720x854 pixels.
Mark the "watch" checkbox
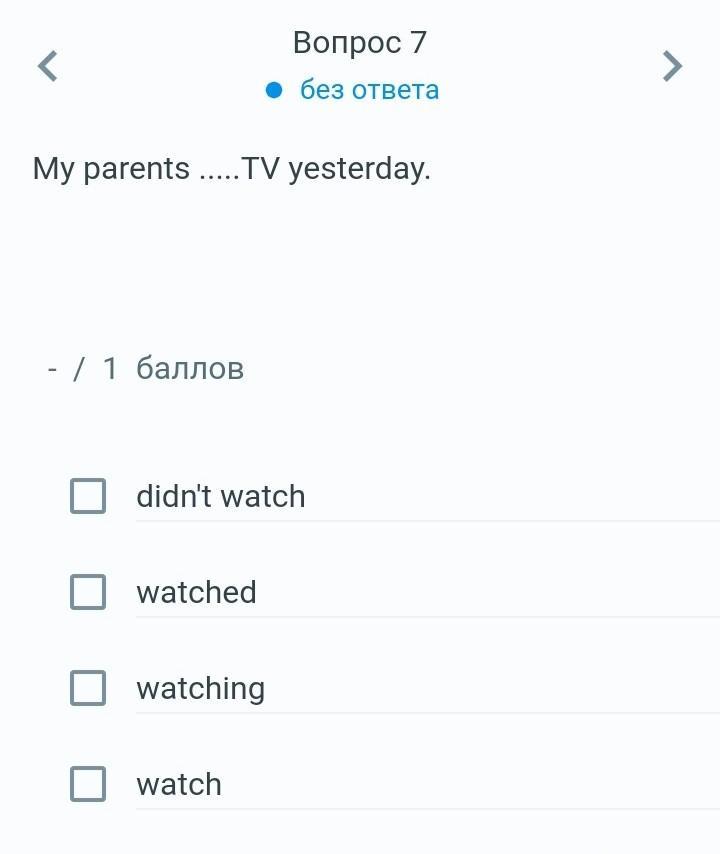click(88, 784)
